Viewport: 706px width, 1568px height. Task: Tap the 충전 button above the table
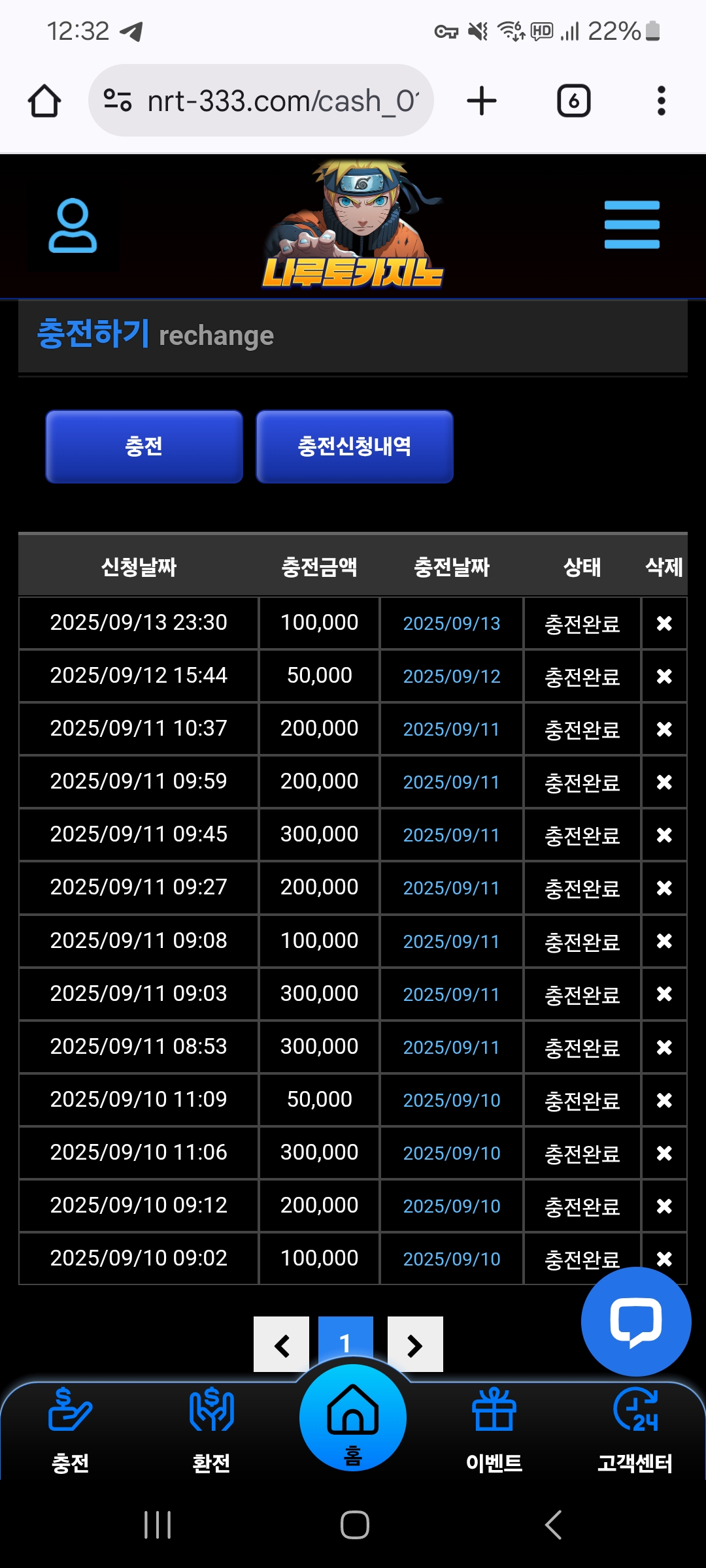pos(144,447)
